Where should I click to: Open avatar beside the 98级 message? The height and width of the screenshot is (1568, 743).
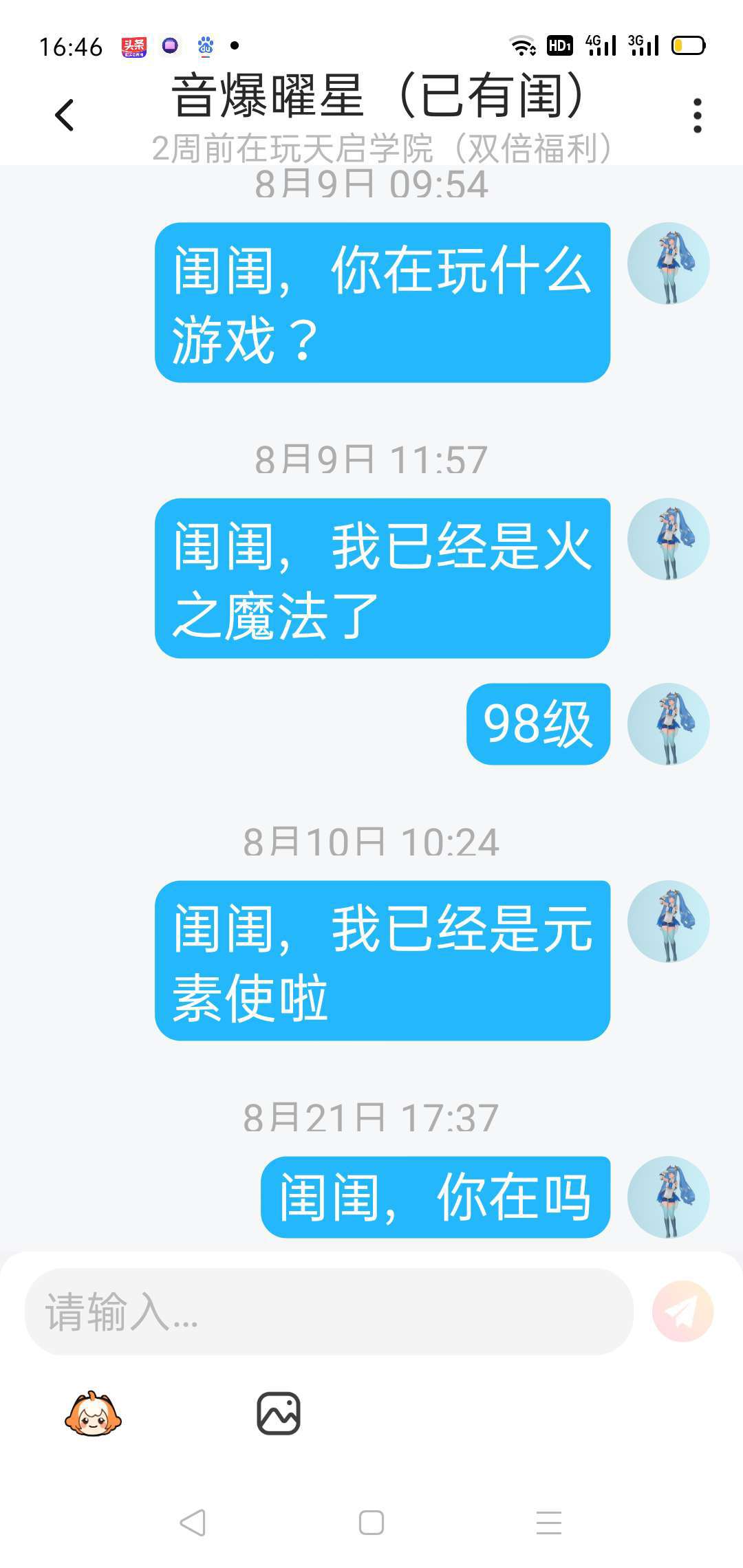(668, 723)
